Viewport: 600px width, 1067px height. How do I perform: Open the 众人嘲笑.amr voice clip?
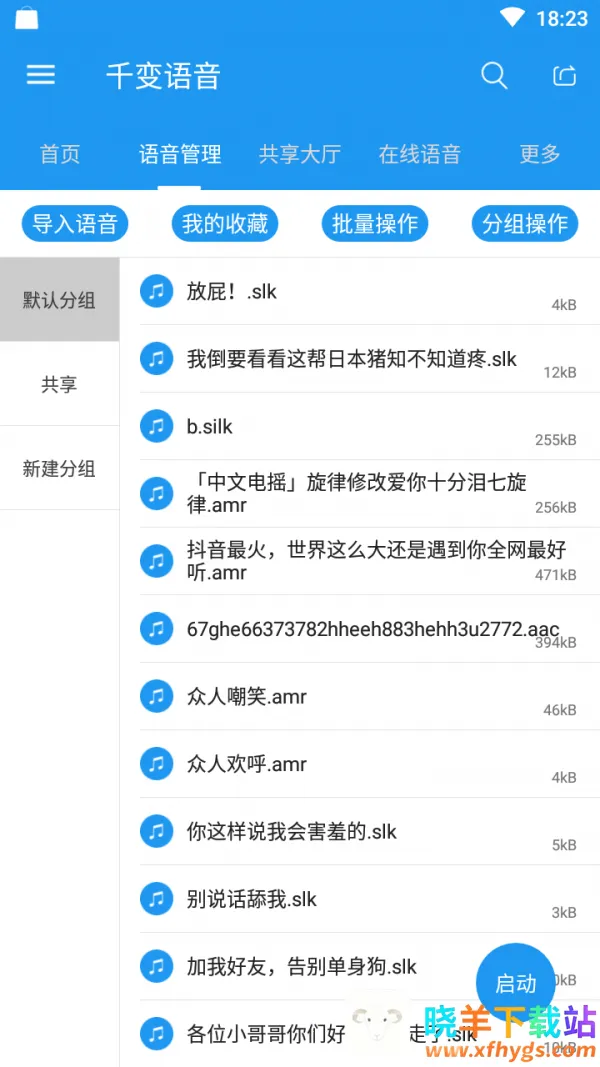(247, 697)
